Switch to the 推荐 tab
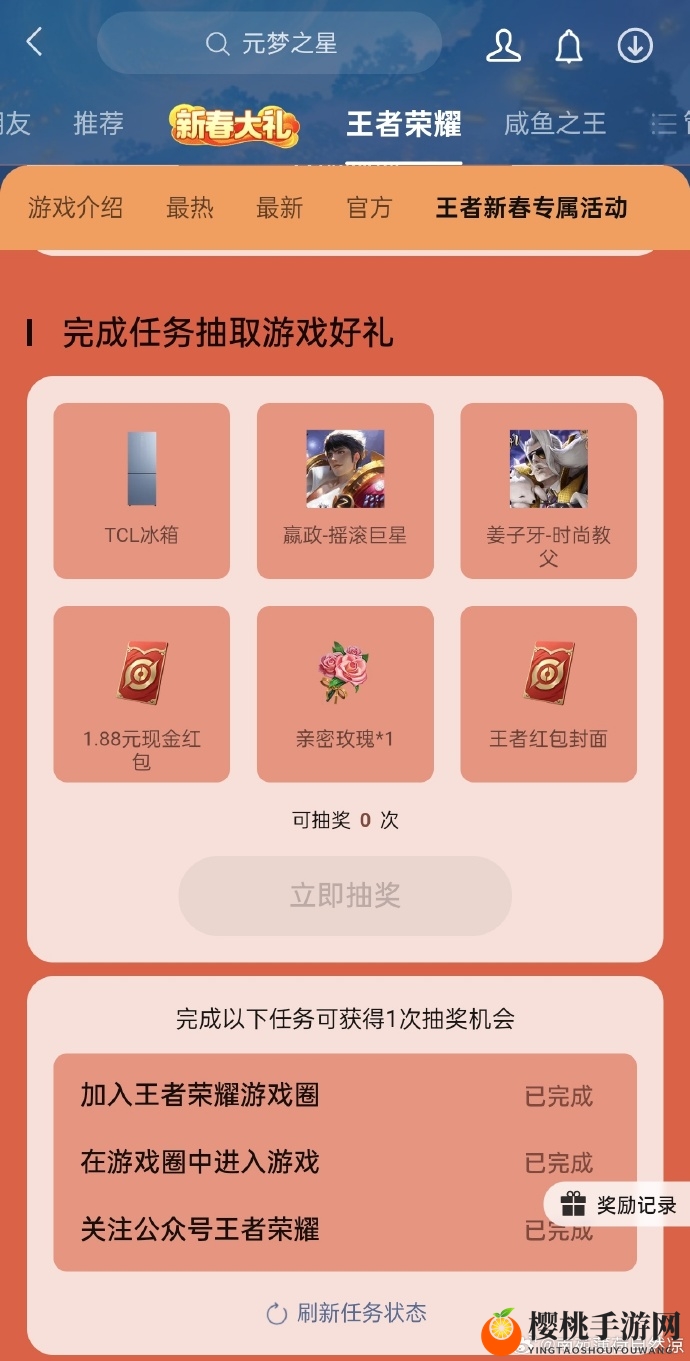Image resolution: width=690 pixels, height=1361 pixels. pyautogui.click(x=98, y=124)
